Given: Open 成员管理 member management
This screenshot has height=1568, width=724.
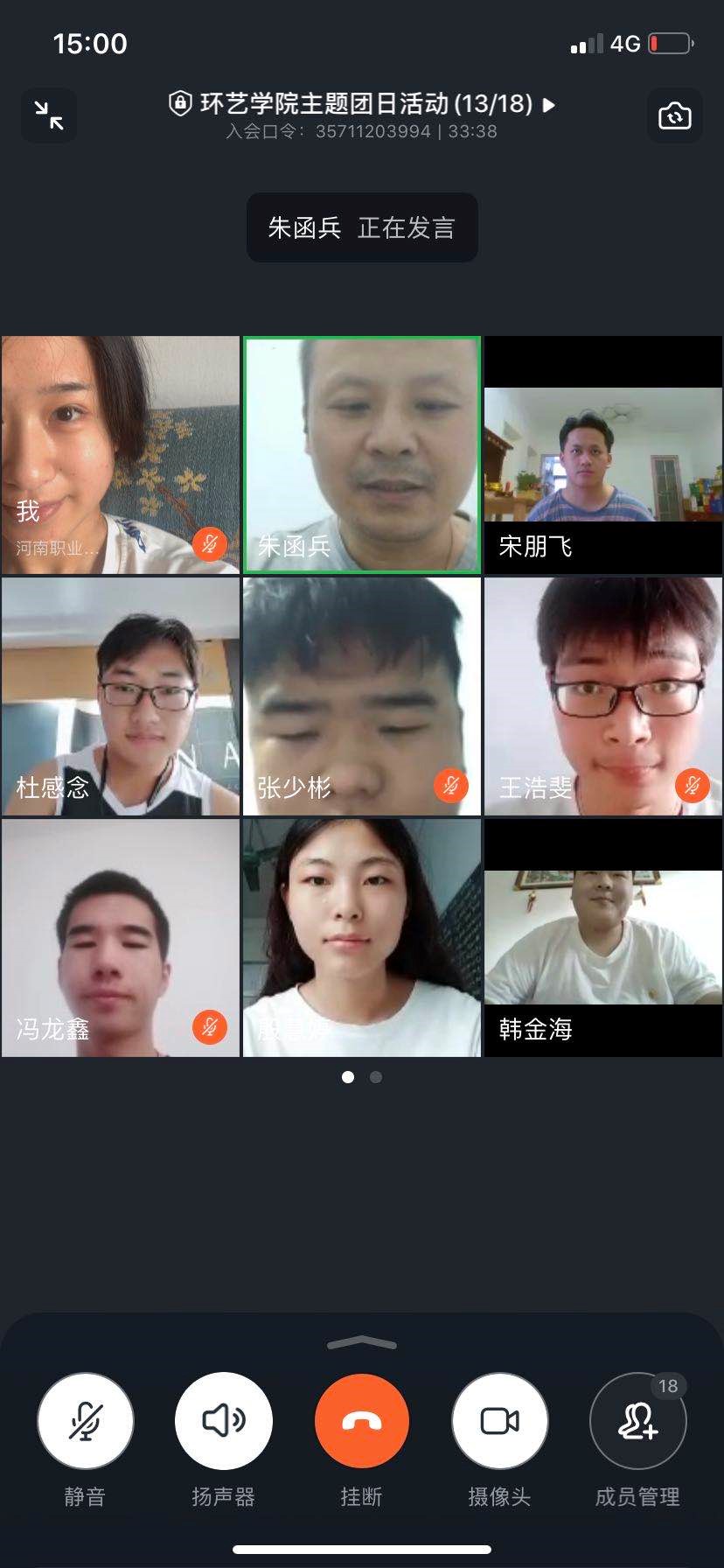Looking at the screenshot, I should point(638,1420).
